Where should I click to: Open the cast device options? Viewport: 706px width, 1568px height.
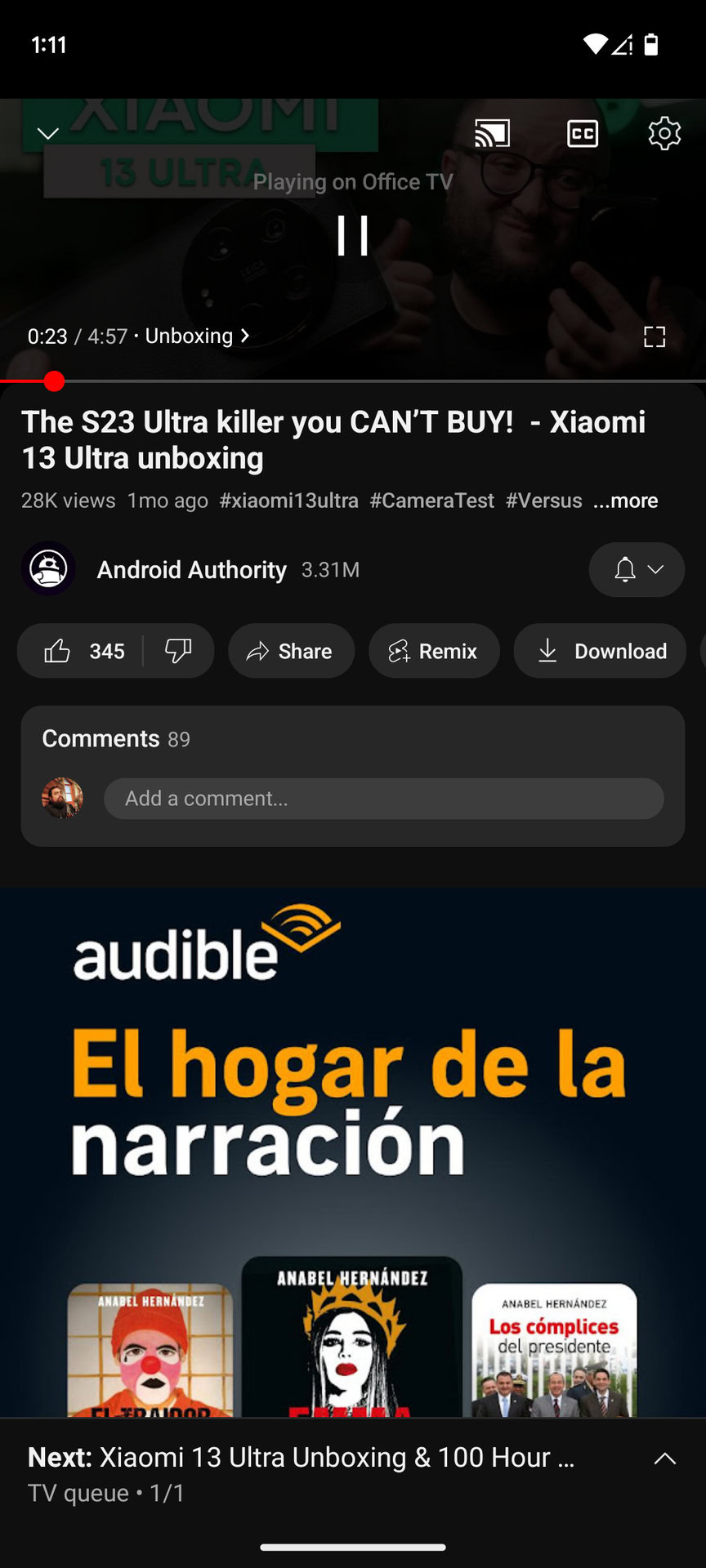492,133
